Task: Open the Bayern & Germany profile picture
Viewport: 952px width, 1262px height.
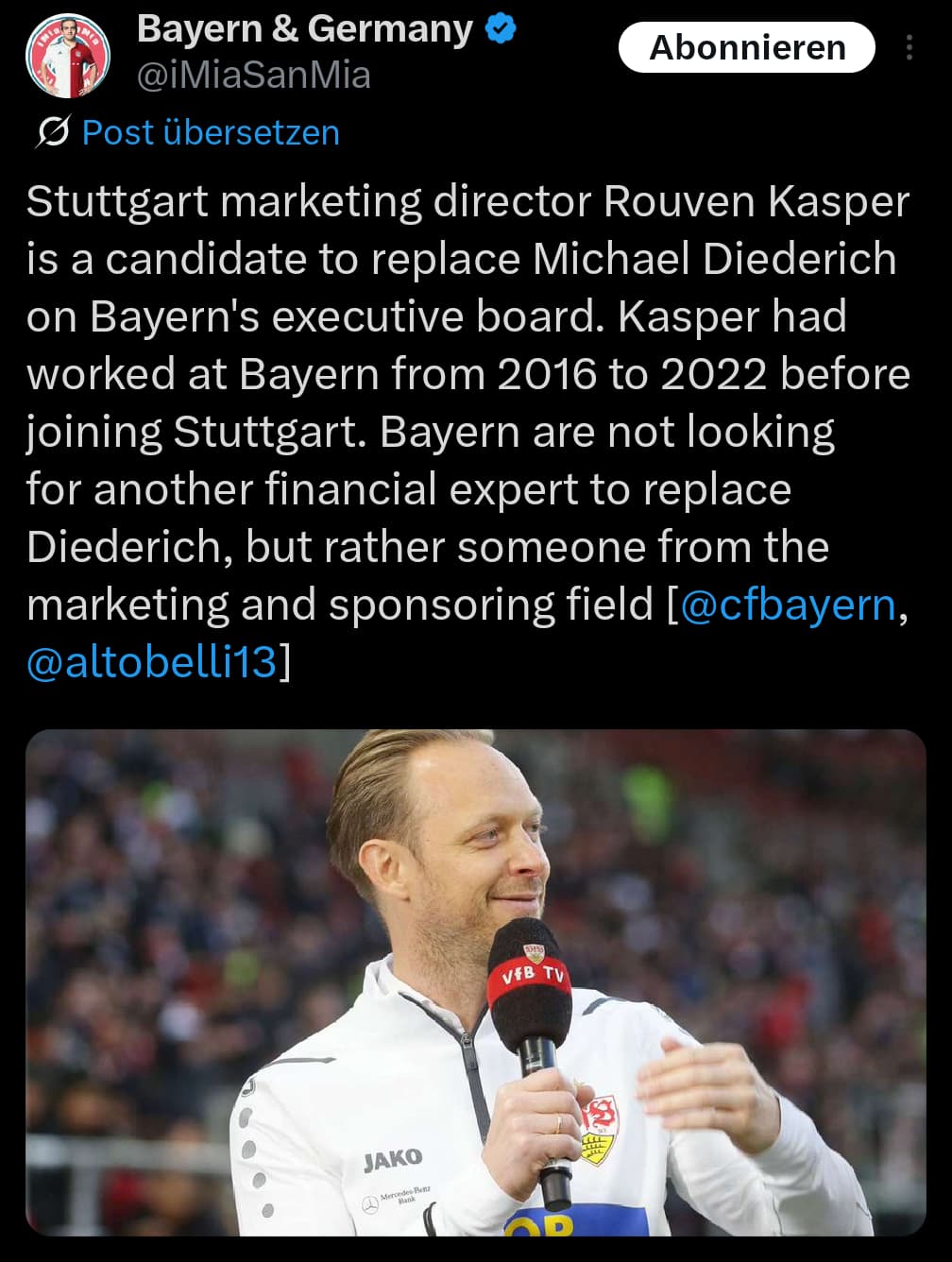Action: point(67,55)
